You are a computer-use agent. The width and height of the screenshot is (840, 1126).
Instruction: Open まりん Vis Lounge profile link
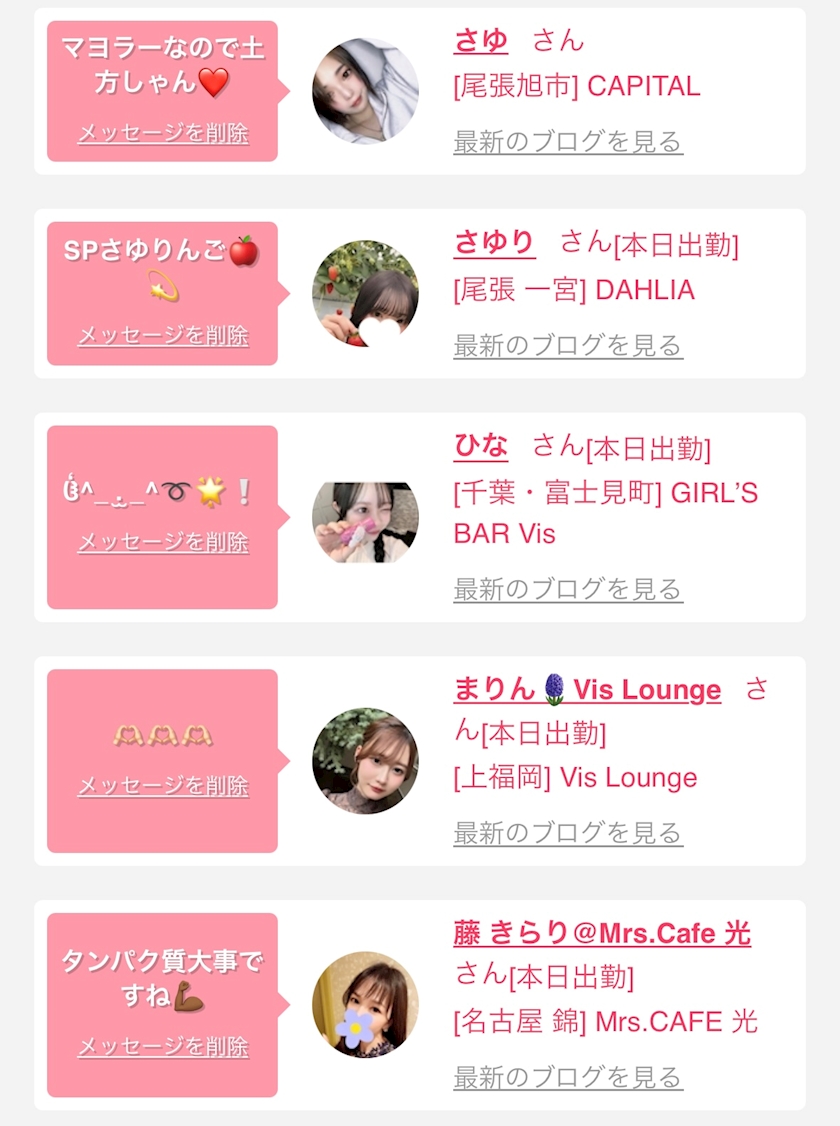coord(587,690)
